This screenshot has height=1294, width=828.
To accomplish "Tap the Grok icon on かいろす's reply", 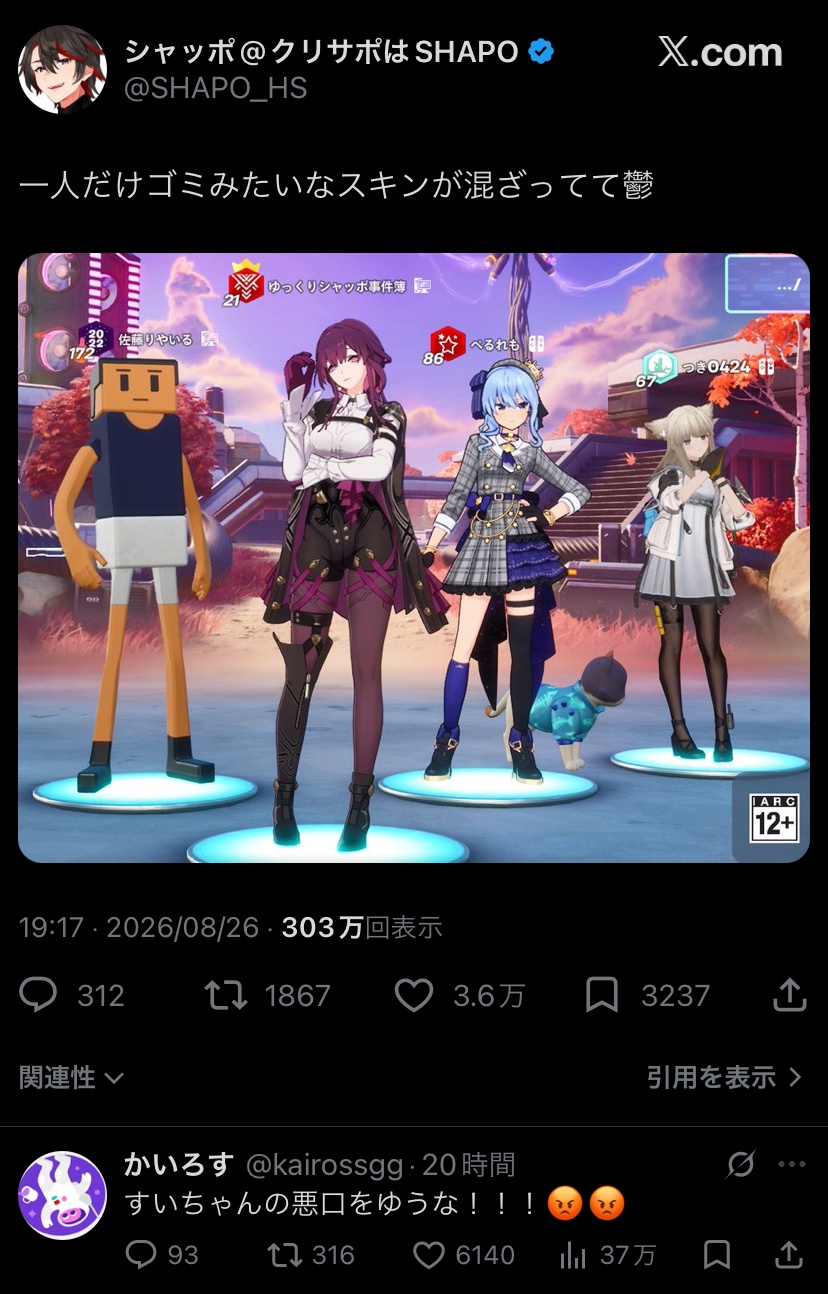I will 740,1165.
